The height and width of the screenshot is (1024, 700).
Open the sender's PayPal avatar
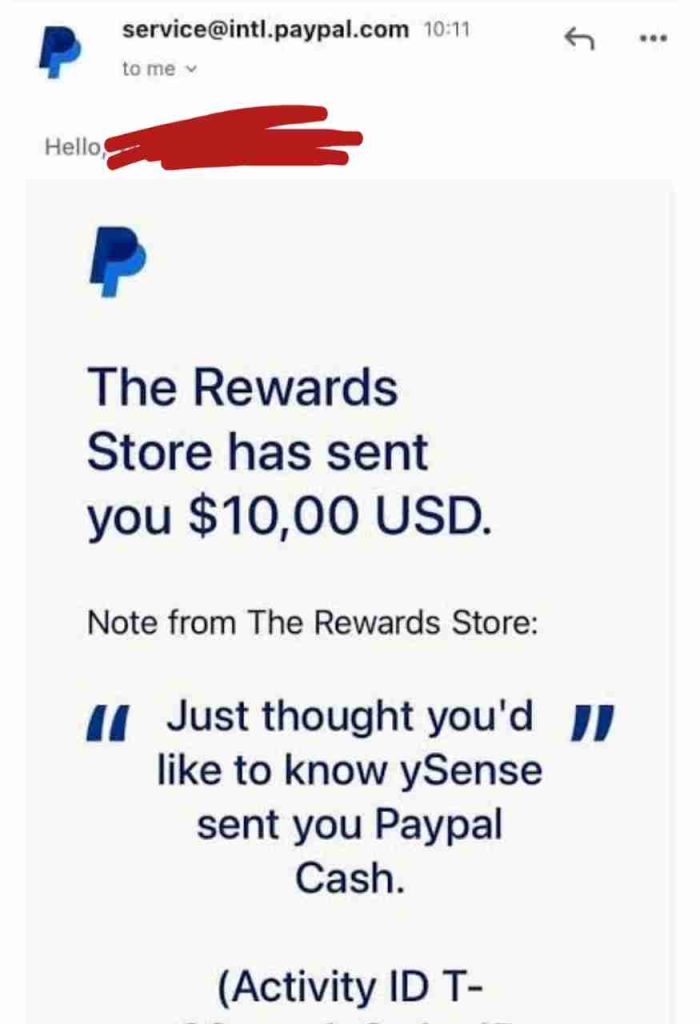click(x=59, y=53)
